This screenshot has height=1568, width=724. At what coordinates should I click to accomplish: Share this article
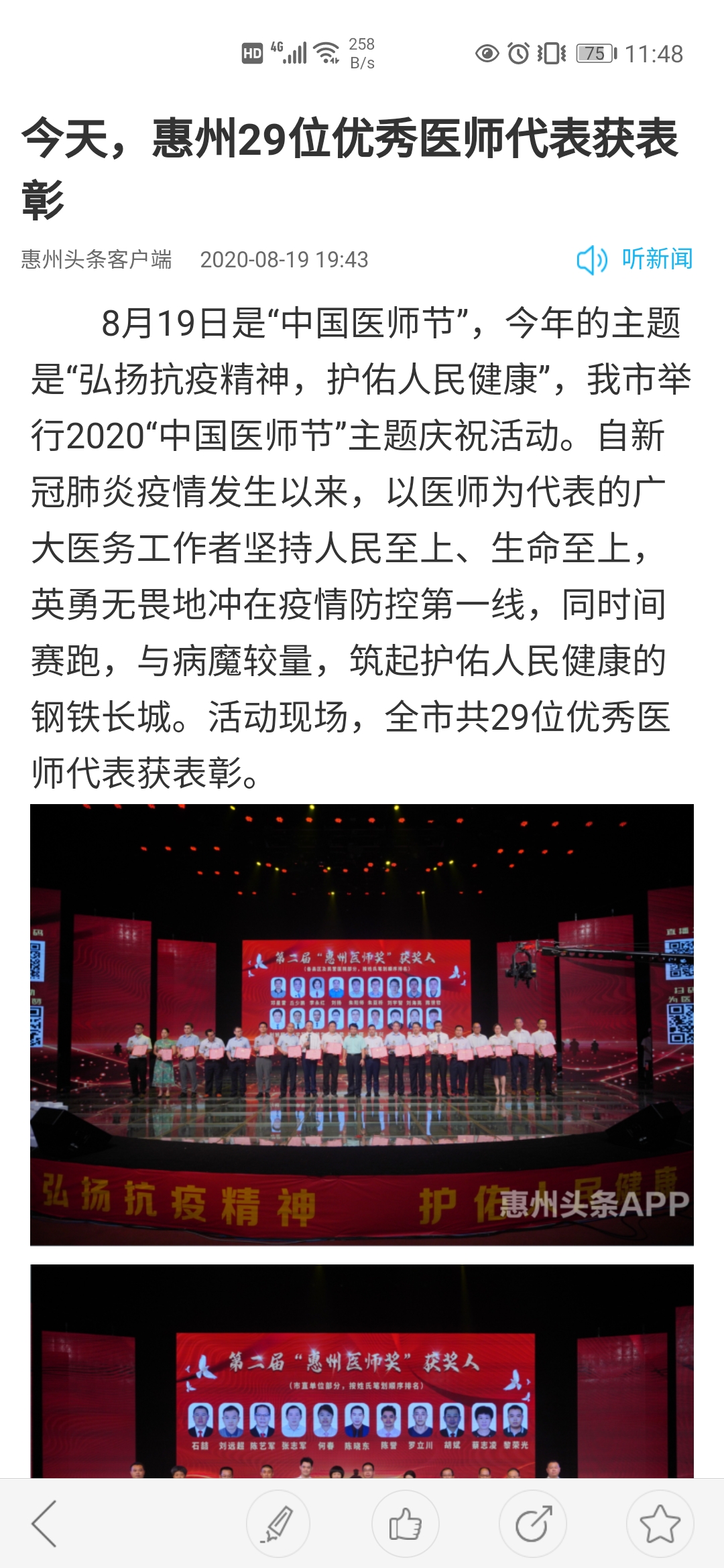(x=533, y=1523)
